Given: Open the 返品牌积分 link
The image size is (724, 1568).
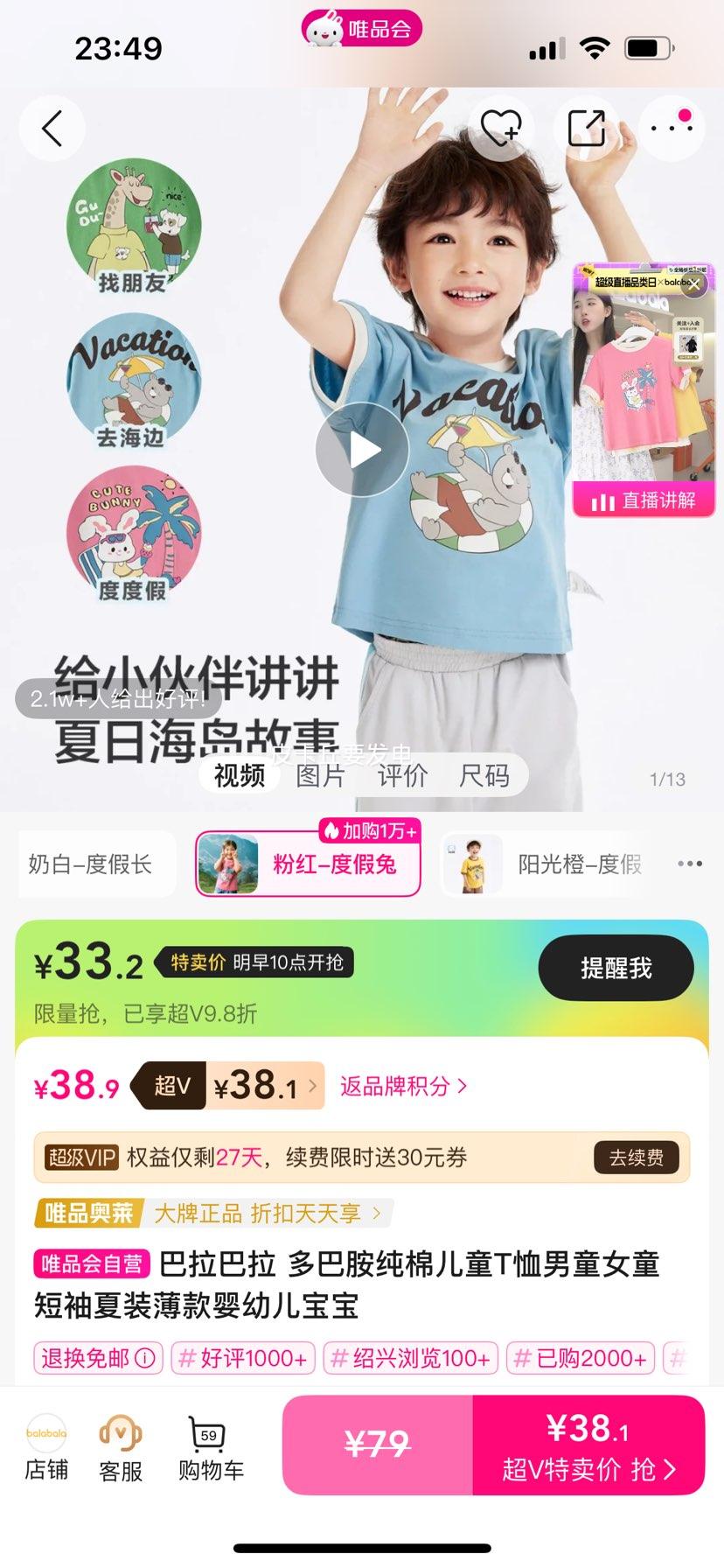Looking at the screenshot, I should pyautogui.click(x=403, y=1086).
